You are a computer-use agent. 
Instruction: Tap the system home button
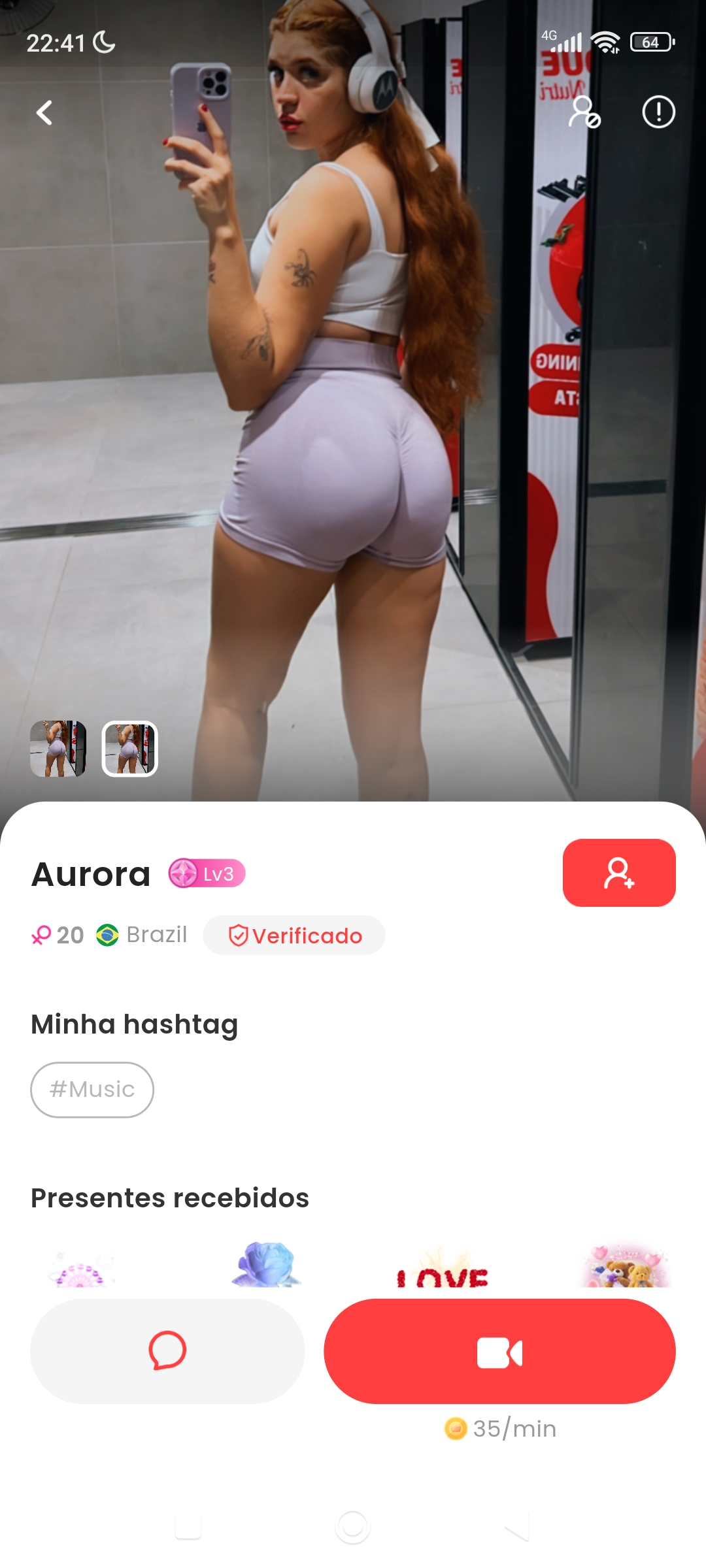[x=352, y=1527]
